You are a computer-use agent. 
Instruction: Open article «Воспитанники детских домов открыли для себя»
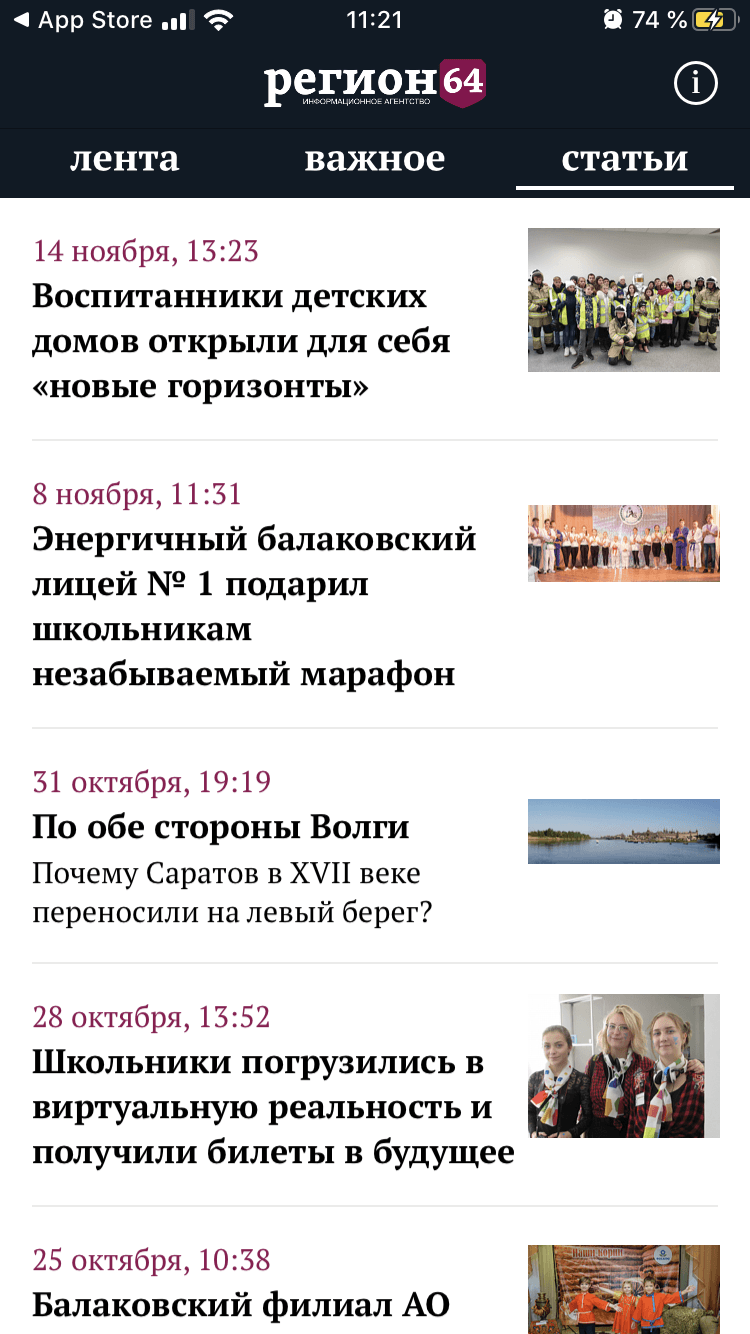pos(242,342)
